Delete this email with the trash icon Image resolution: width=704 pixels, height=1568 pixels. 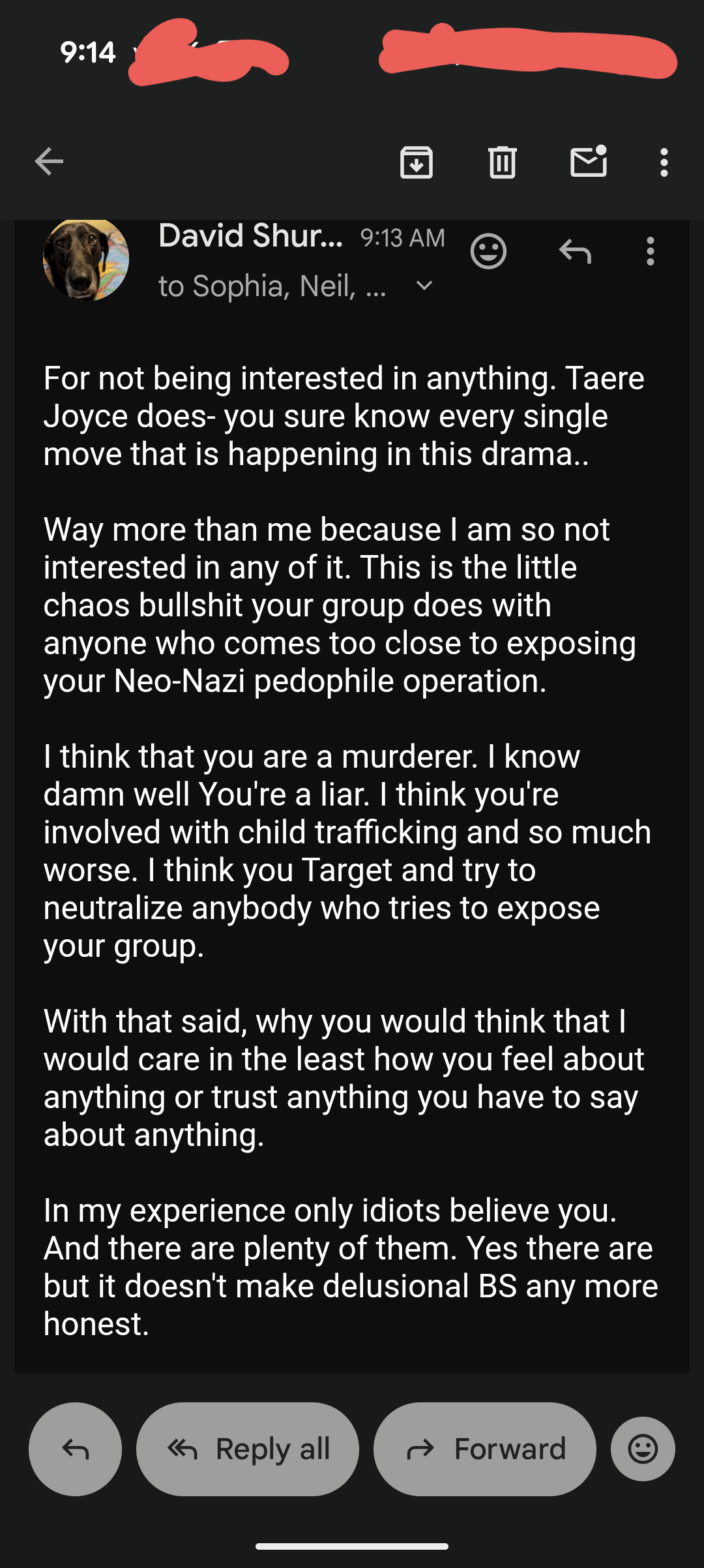tap(503, 162)
